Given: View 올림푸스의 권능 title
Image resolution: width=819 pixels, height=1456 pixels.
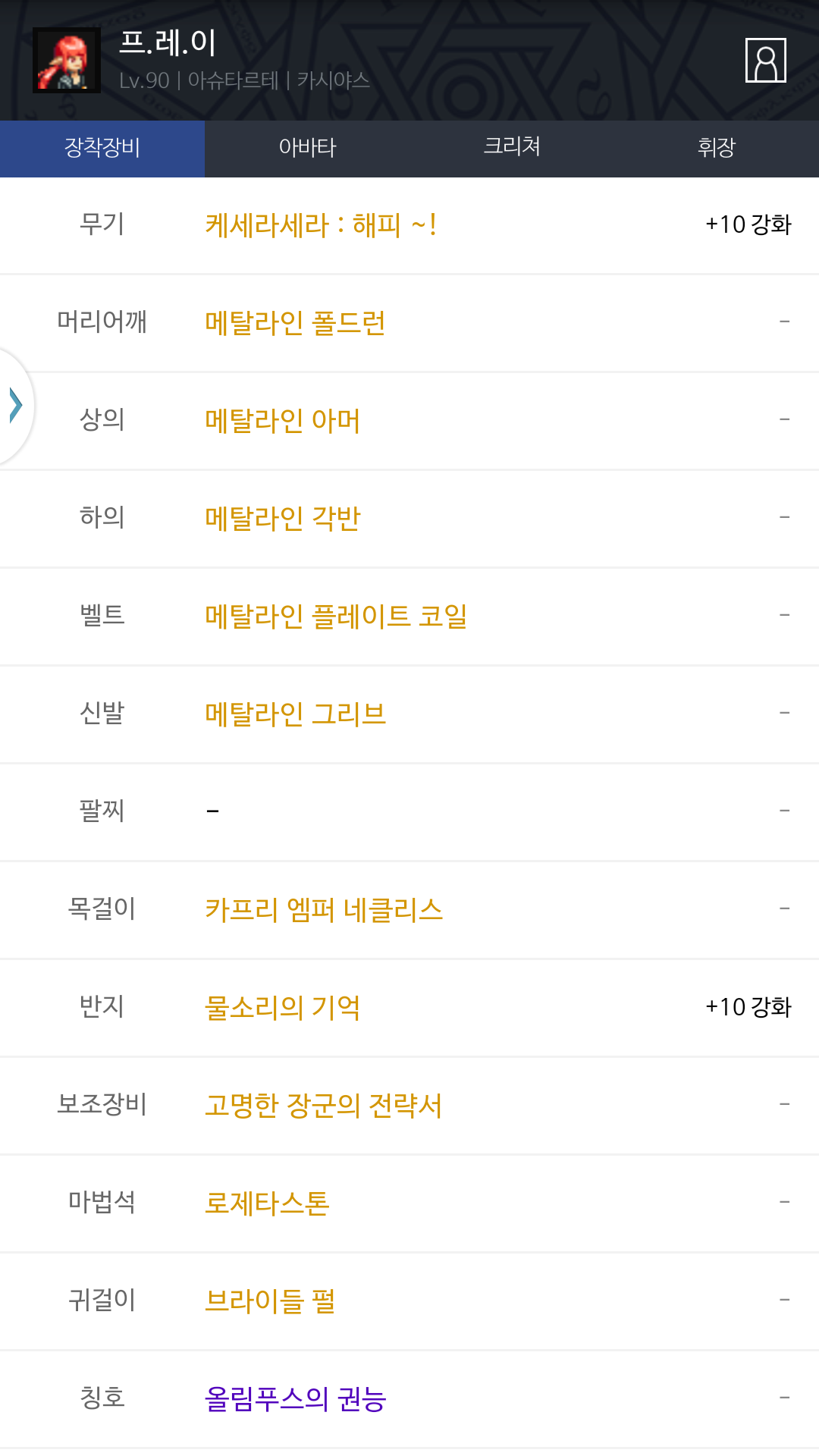Looking at the screenshot, I should [x=295, y=1399].
